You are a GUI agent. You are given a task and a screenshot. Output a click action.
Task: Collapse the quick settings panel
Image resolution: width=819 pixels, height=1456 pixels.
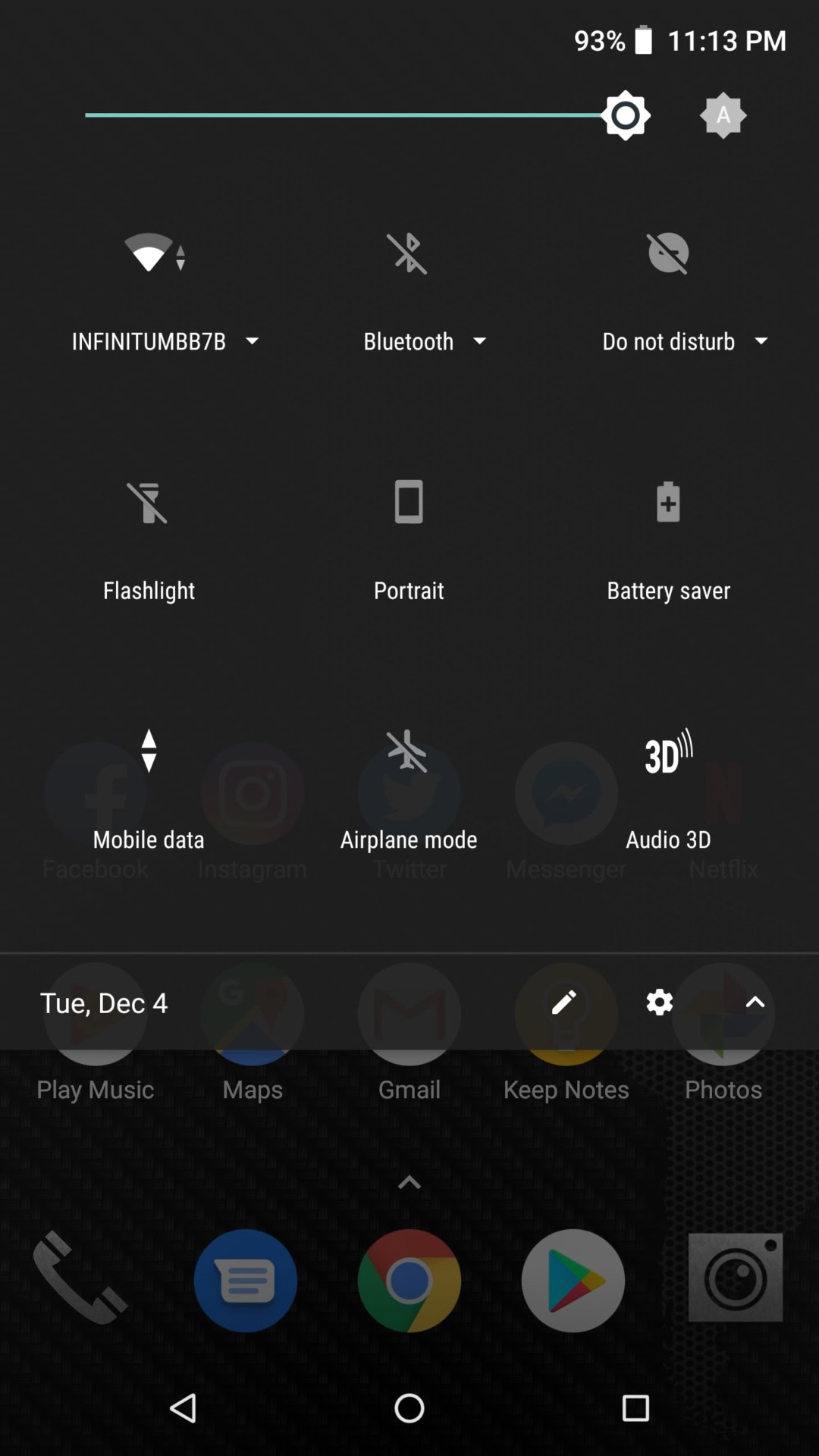point(755,1003)
